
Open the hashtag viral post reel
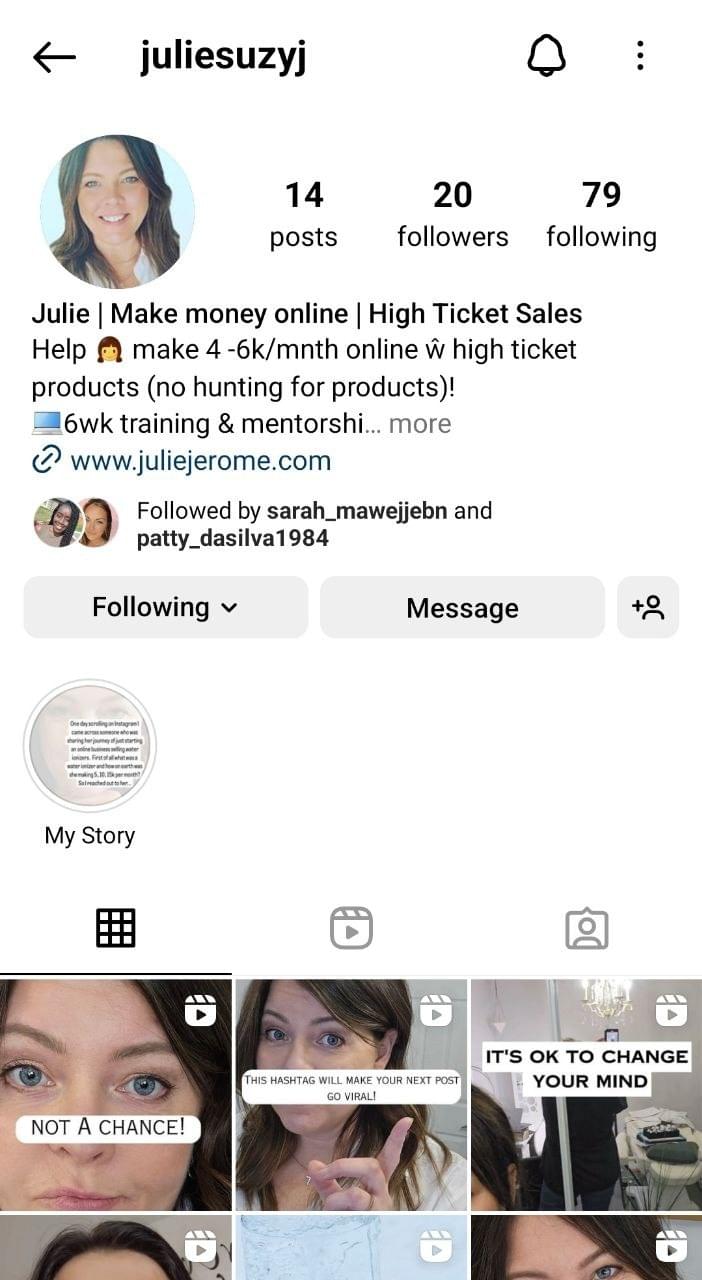(351, 1094)
